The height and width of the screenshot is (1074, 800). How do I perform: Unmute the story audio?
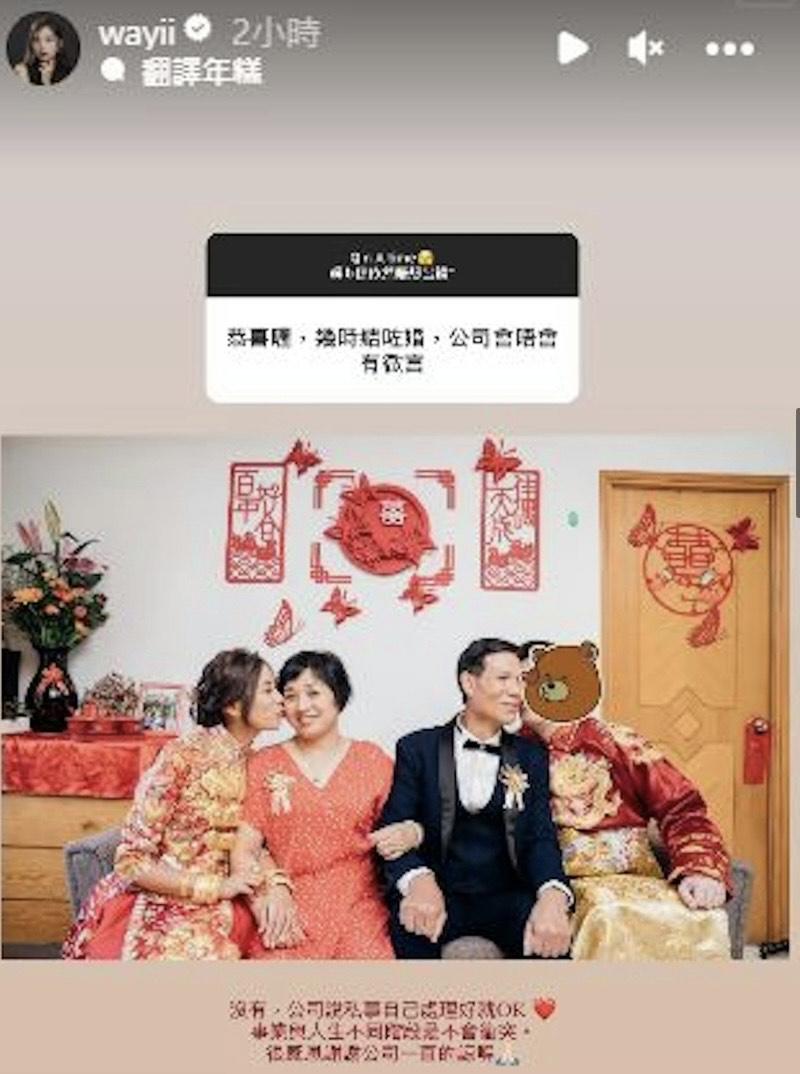pos(645,47)
